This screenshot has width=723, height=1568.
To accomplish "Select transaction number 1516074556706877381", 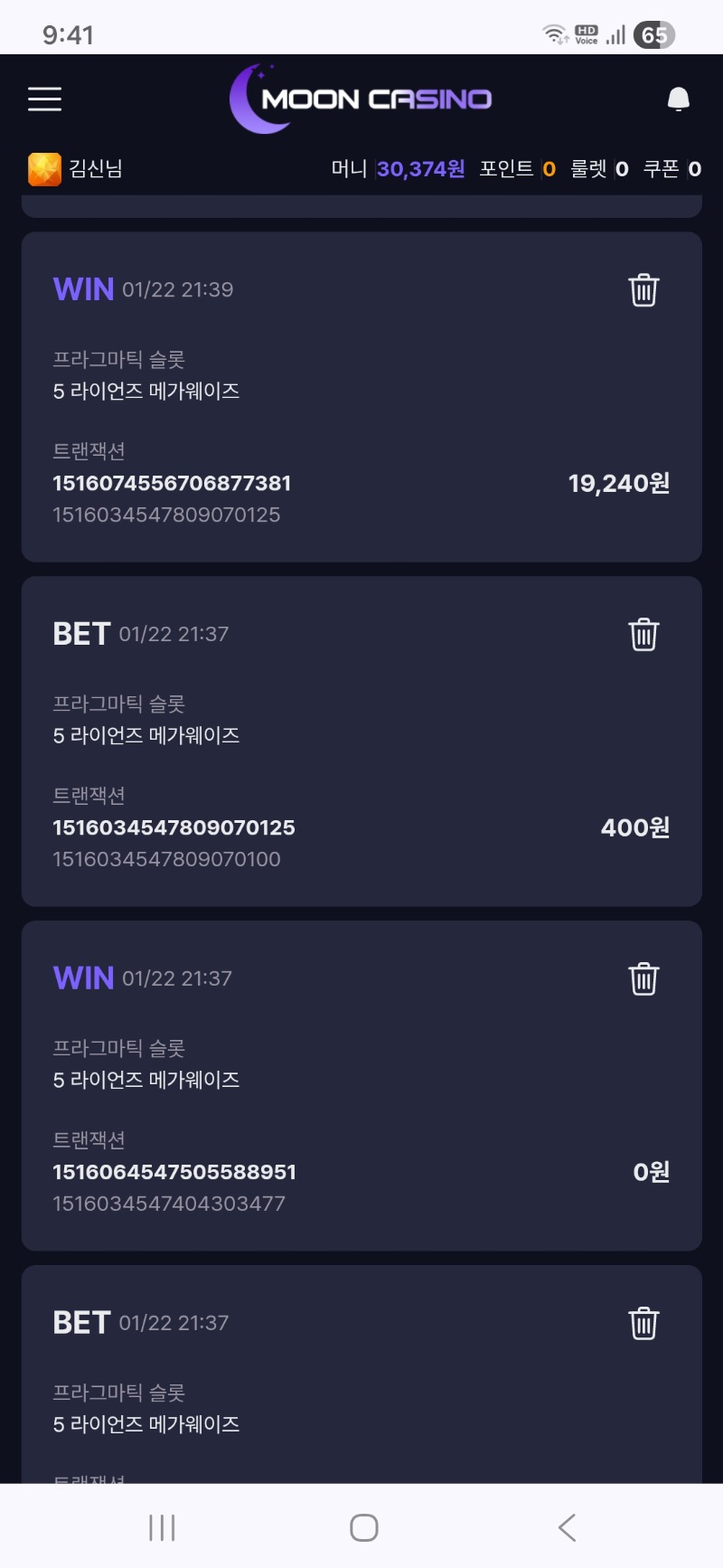I will point(172,483).
